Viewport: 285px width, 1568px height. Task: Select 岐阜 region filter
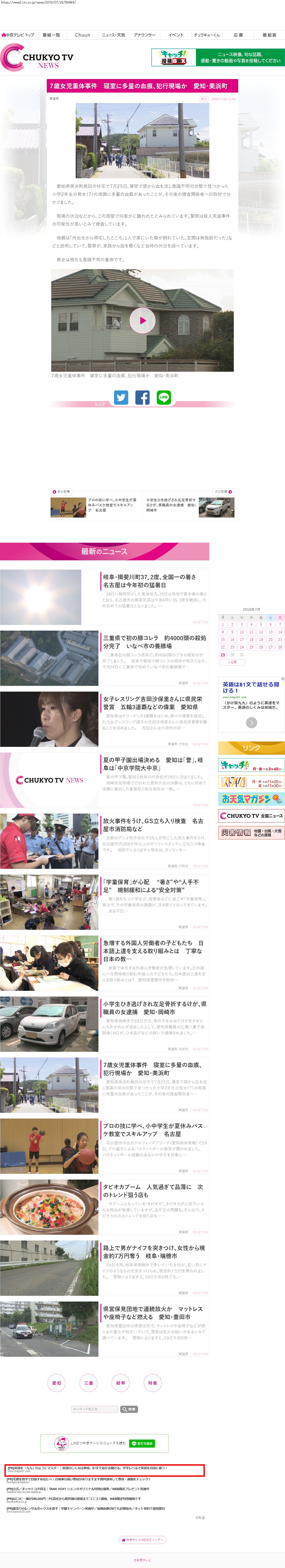pos(121,1383)
